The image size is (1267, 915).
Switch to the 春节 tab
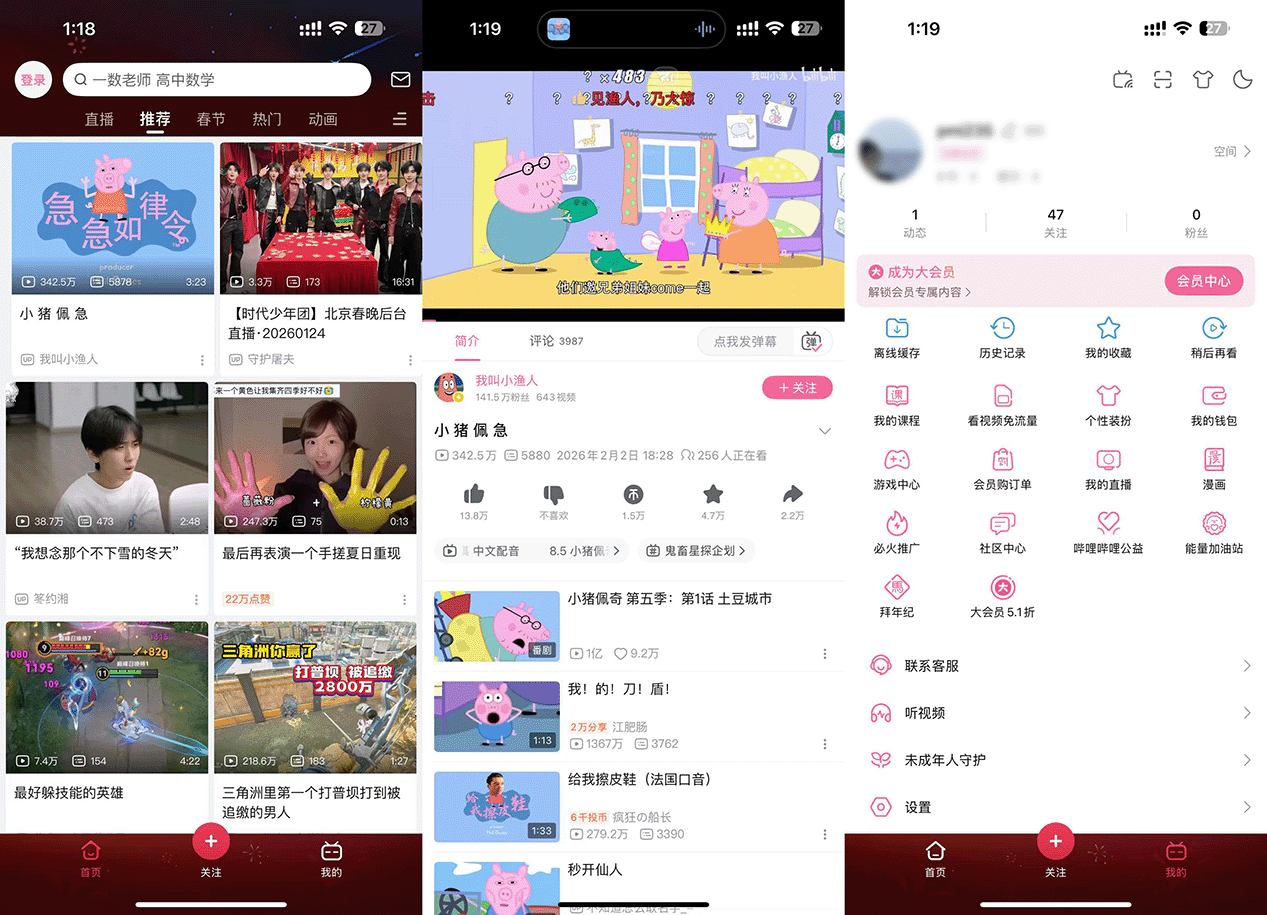211,119
